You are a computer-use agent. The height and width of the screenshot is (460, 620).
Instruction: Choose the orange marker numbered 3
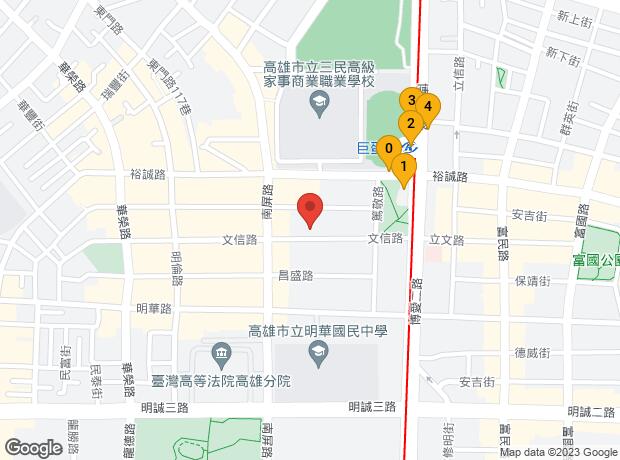pyautogui.click(x=410, y=99)
